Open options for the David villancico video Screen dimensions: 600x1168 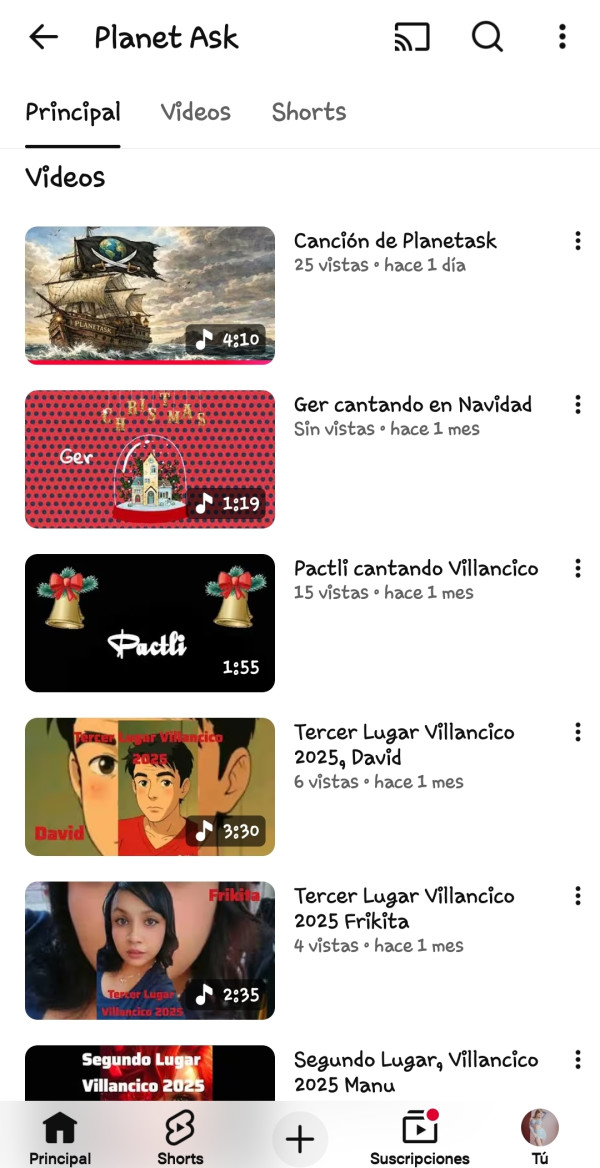pos(577,733)
